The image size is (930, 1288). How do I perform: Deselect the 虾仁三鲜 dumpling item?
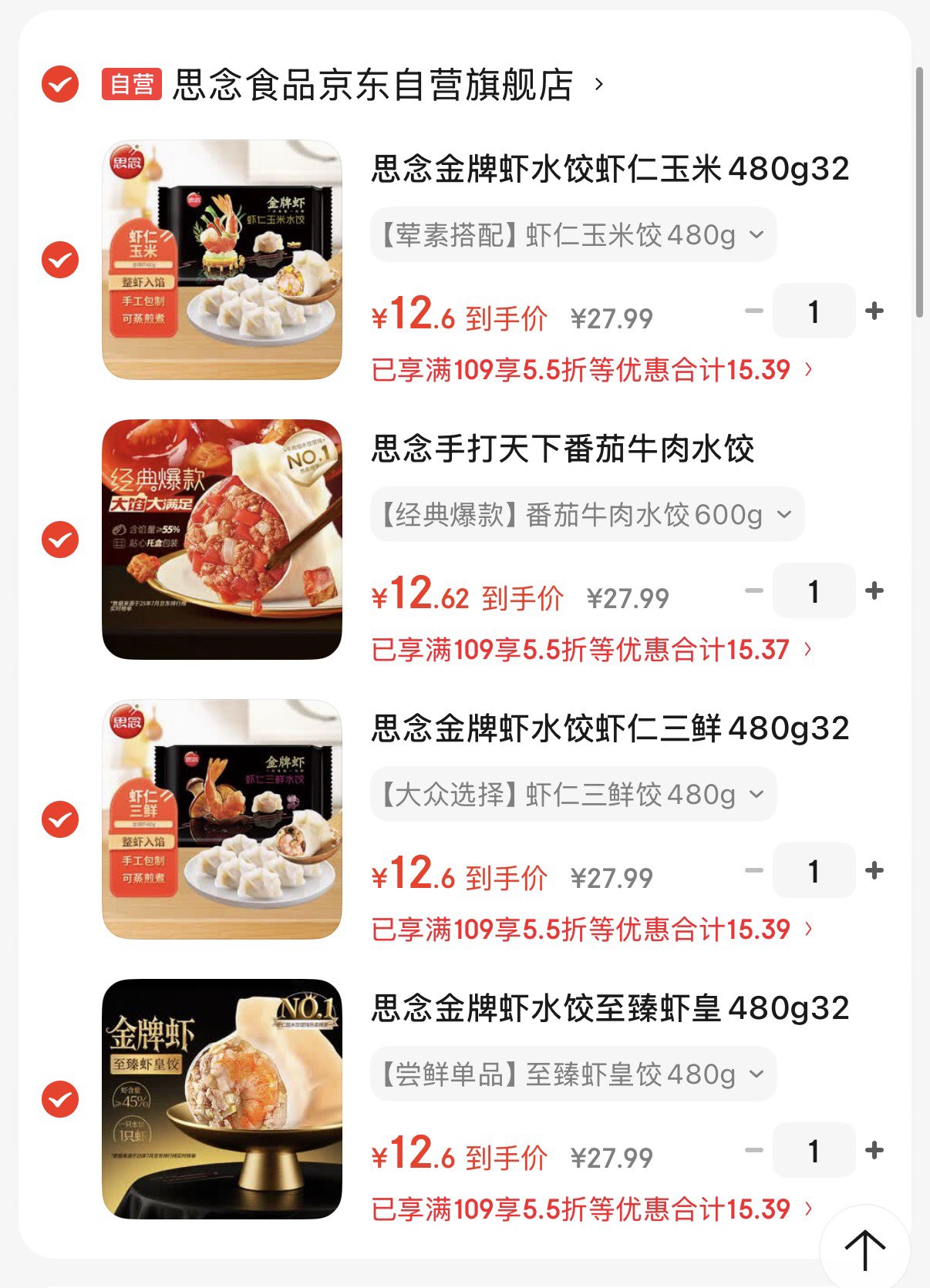(x=60, y=819)
